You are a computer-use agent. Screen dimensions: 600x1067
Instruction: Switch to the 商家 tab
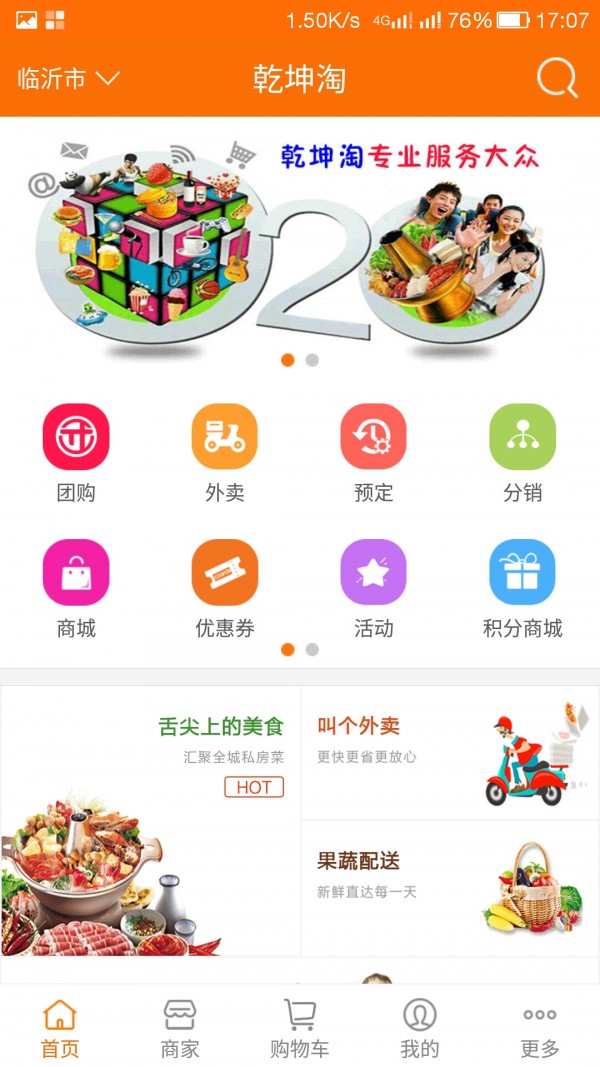pyautogui.click(x=180, y=1027)
